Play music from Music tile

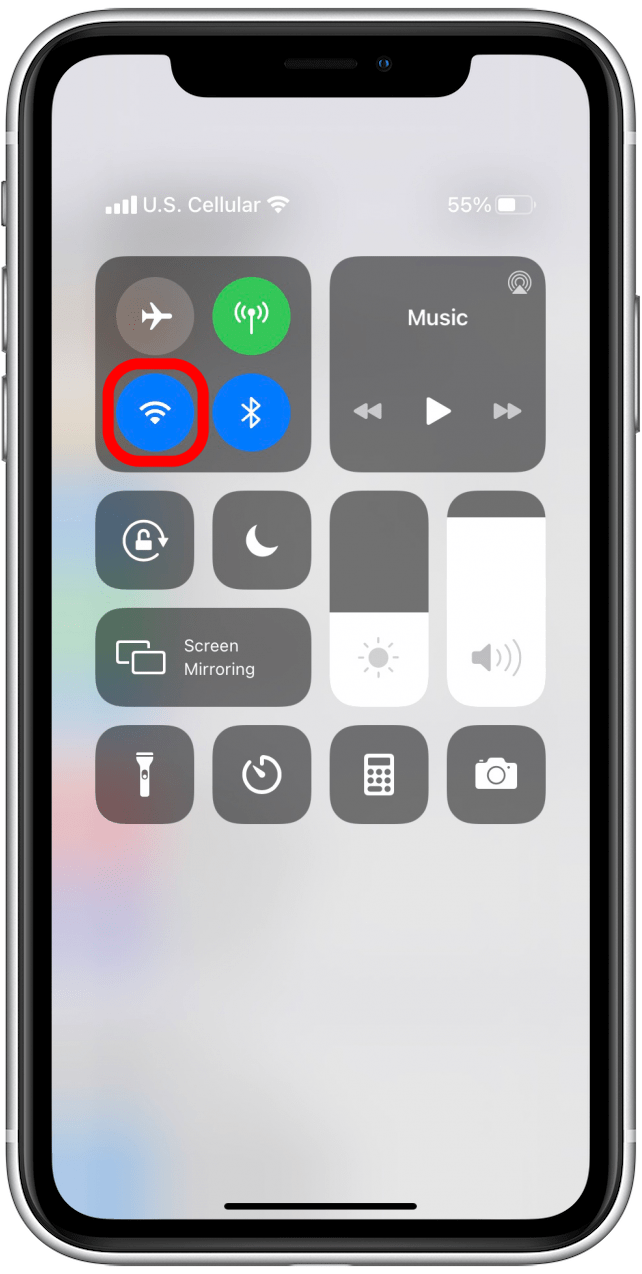click(438, 411)
